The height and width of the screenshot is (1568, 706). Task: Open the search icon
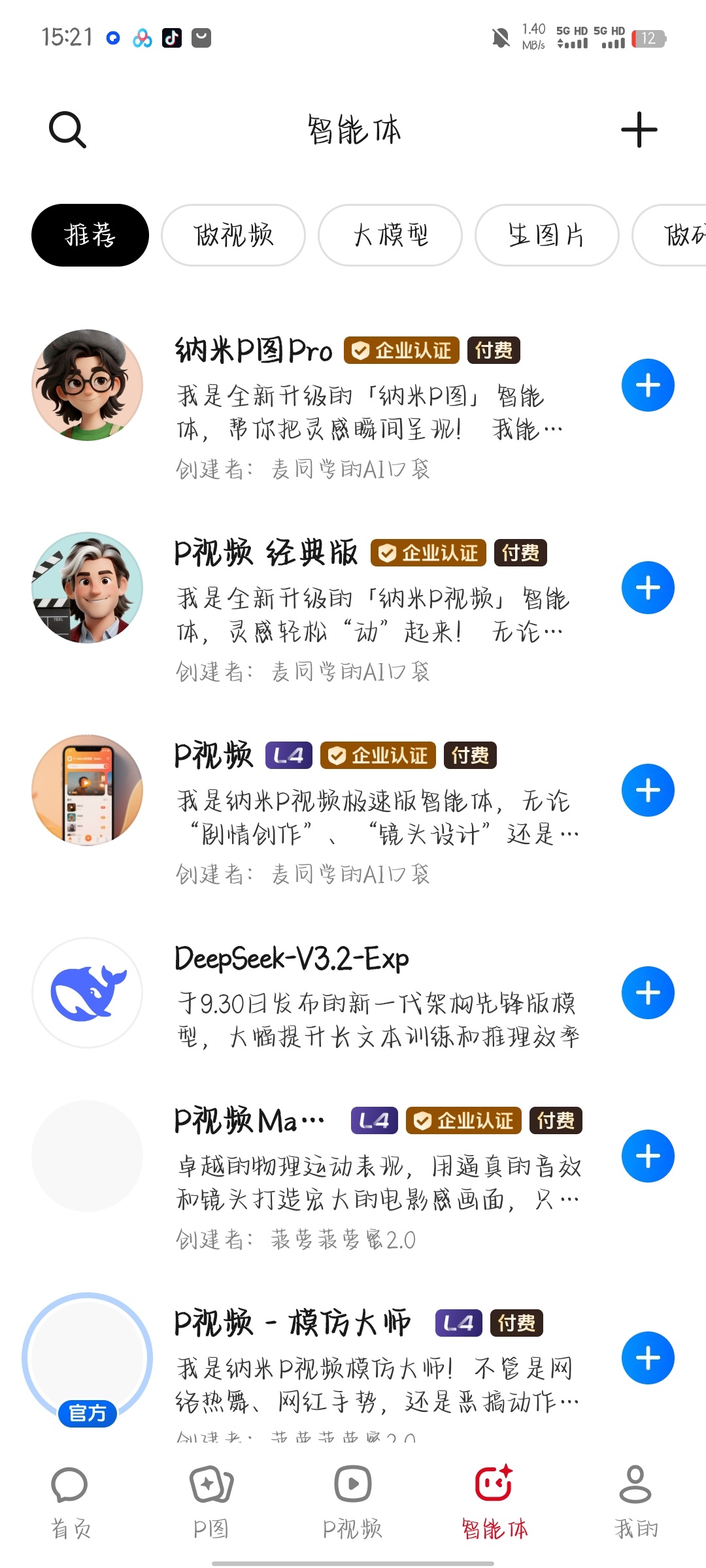point(67,130)
